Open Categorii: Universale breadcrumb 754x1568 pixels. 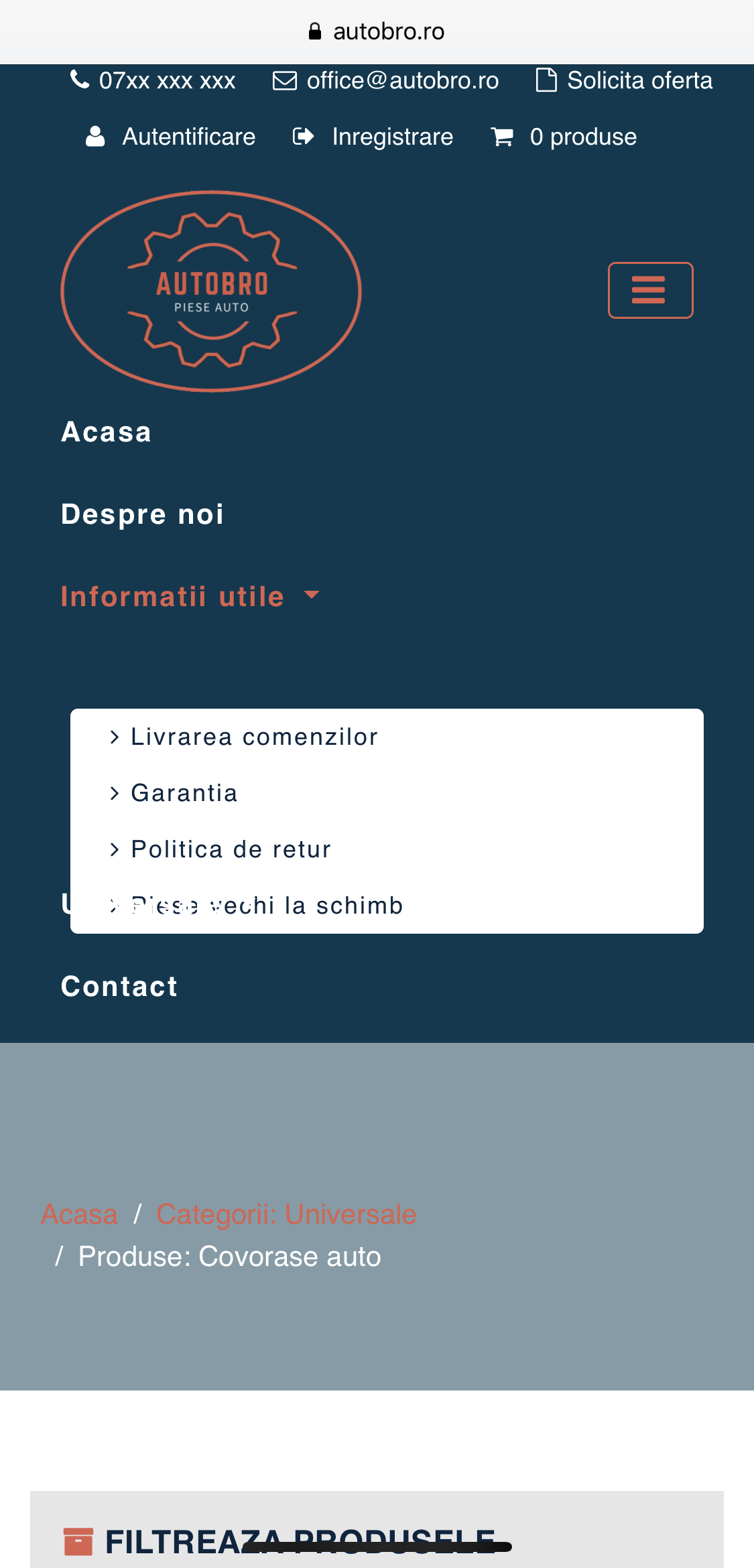pos(286,1214)
